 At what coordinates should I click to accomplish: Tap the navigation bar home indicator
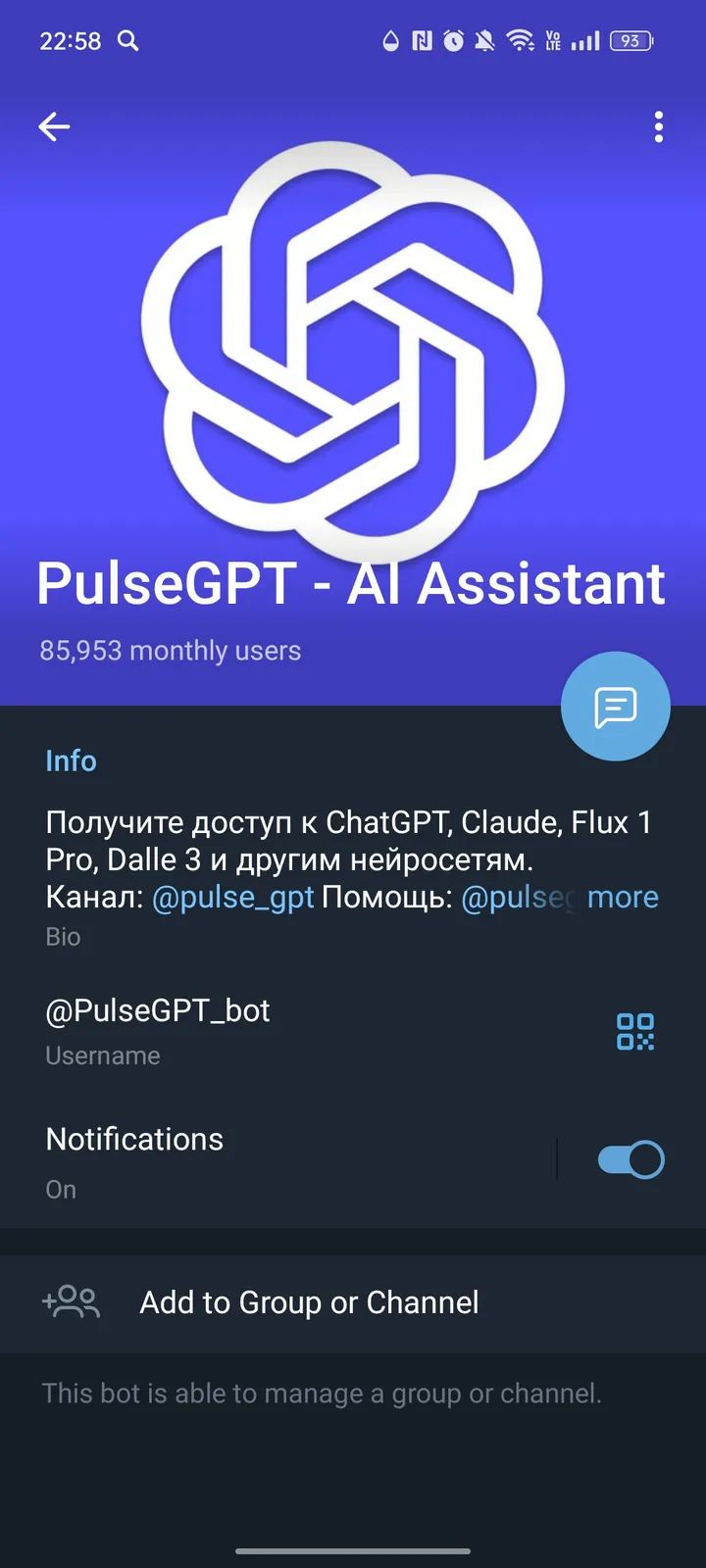tap(353, 1551)
